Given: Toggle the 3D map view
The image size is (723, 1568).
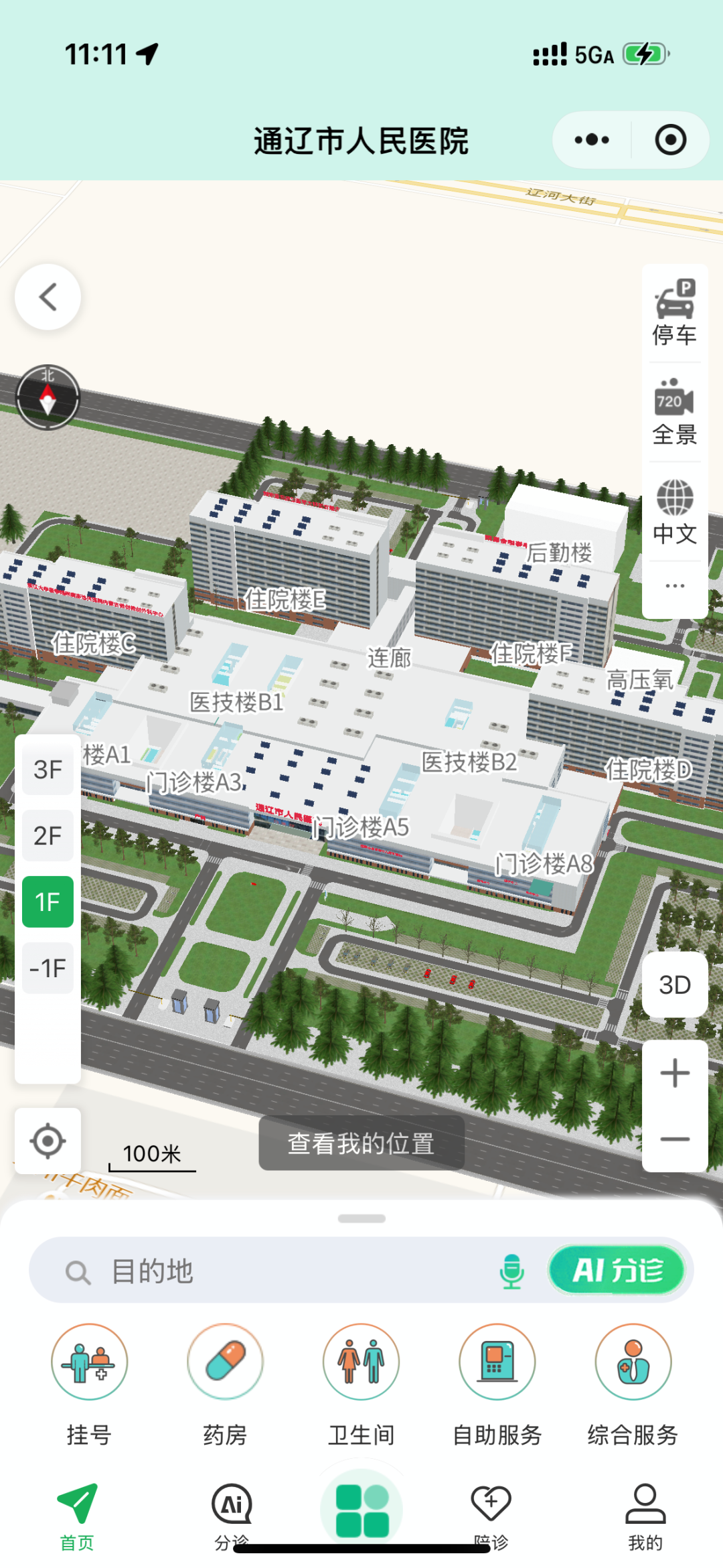Looking at the screenshot, I should (675, 985).
